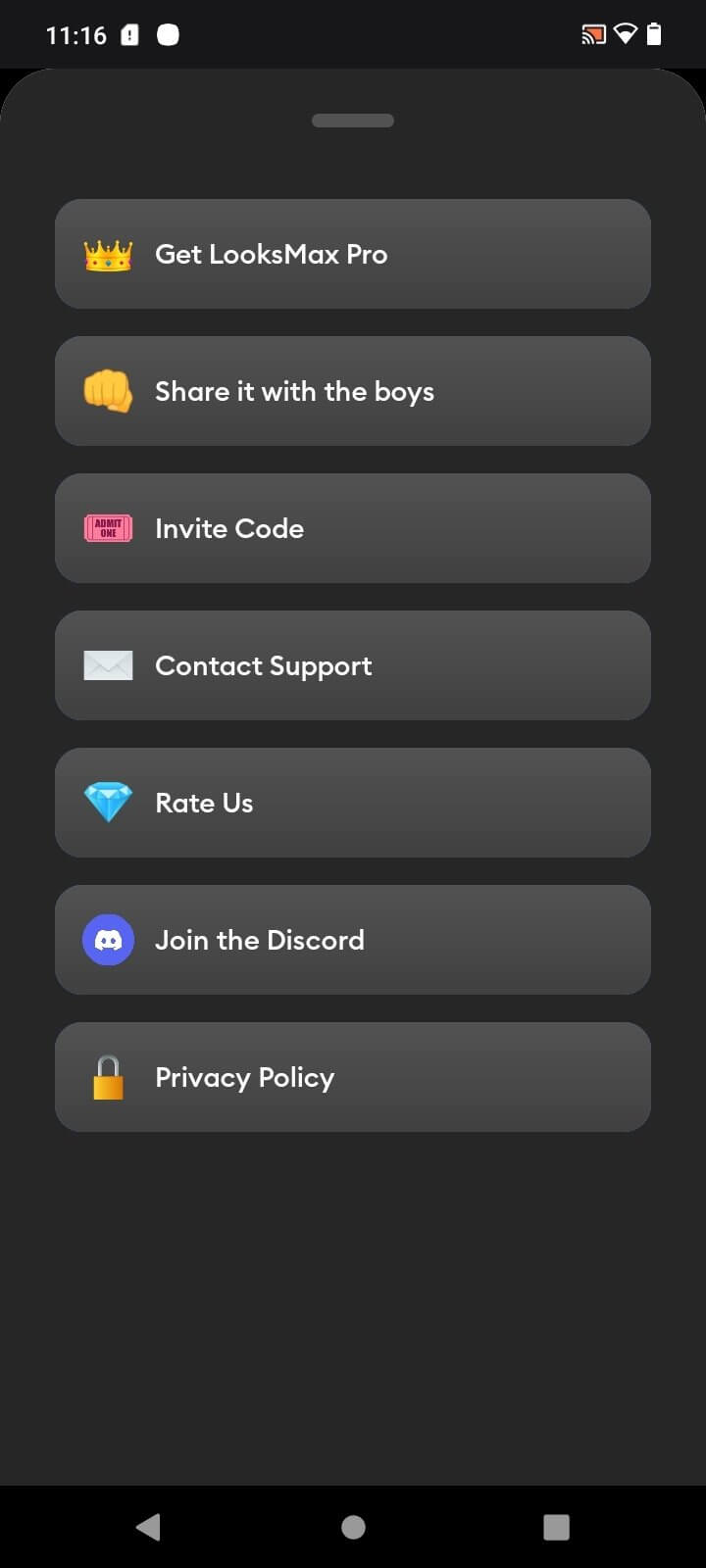Select Share it with the boys
Screen dimensions: 706x1568
pyautogui.click(x=353, y=391)
